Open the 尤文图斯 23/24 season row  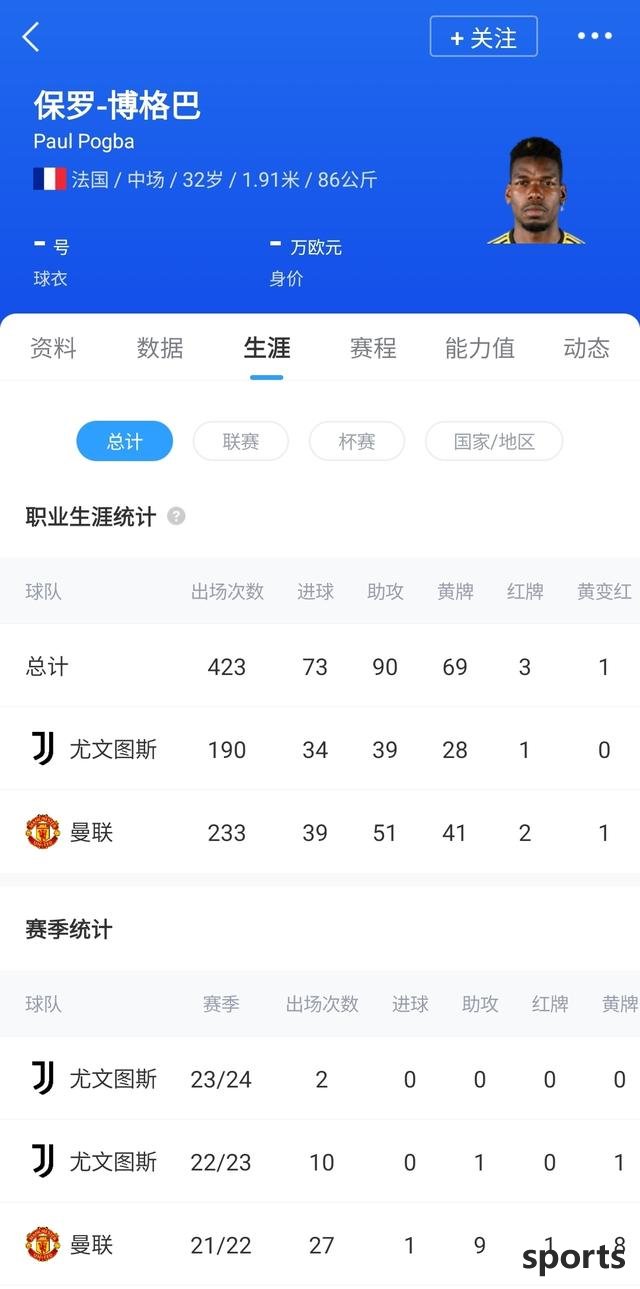coord(320,1079)
